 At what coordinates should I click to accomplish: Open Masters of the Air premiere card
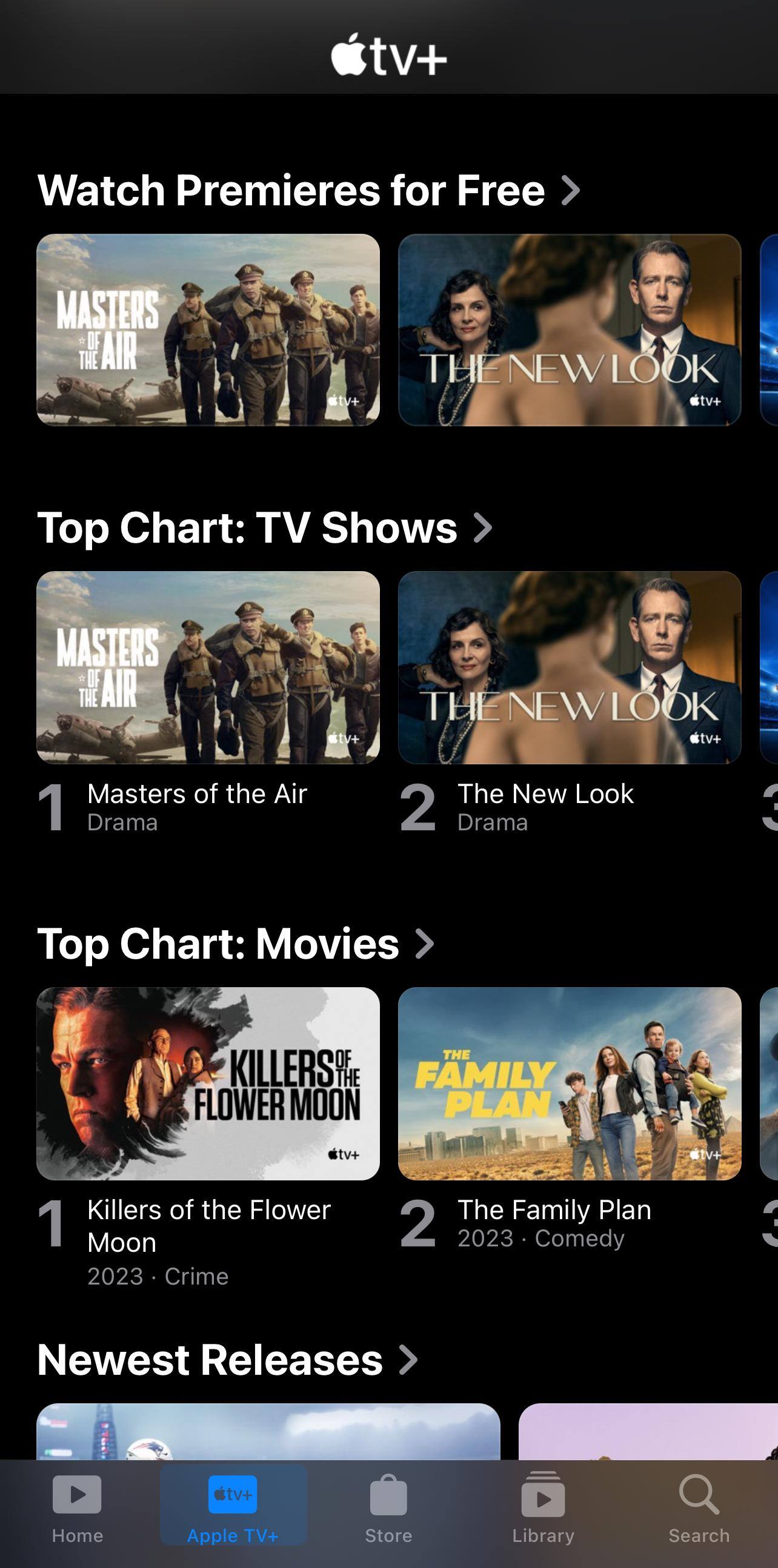208,330
